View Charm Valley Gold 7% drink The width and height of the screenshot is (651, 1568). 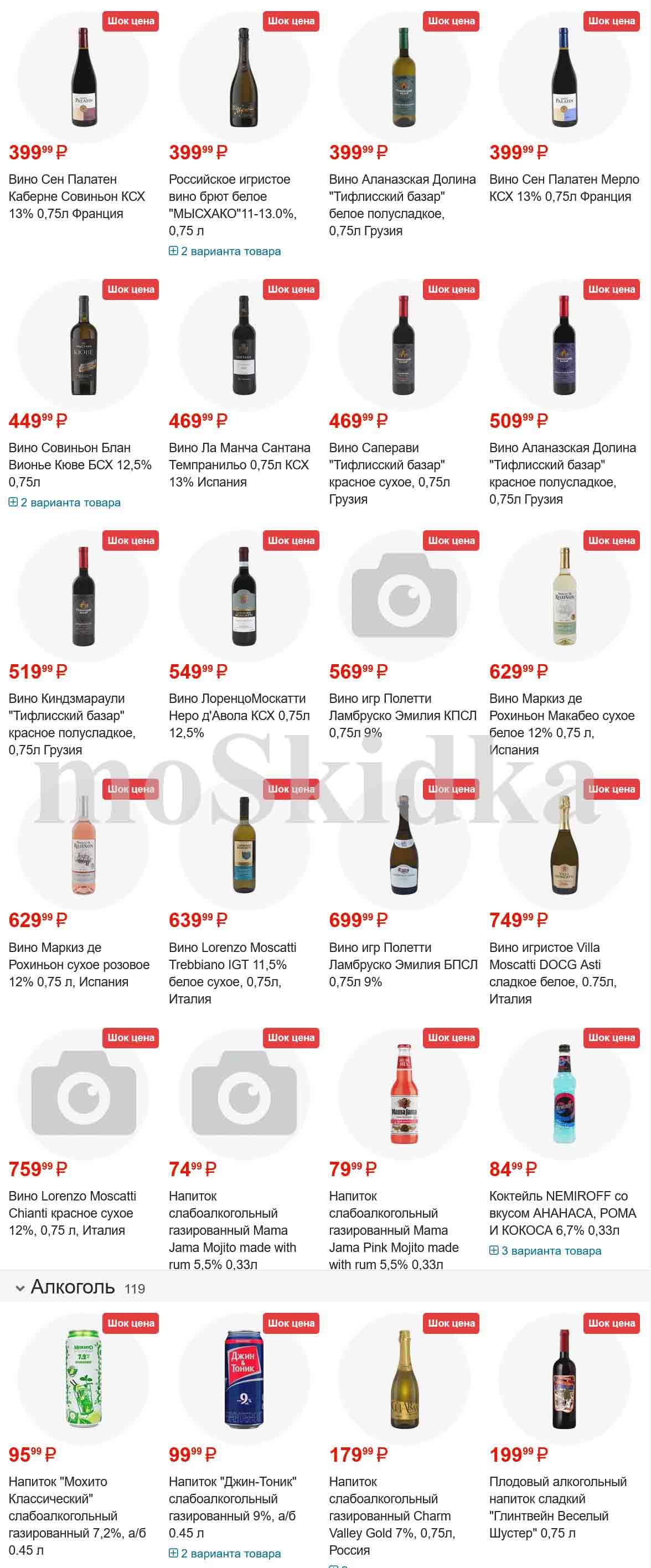[x=391, y=1515]
